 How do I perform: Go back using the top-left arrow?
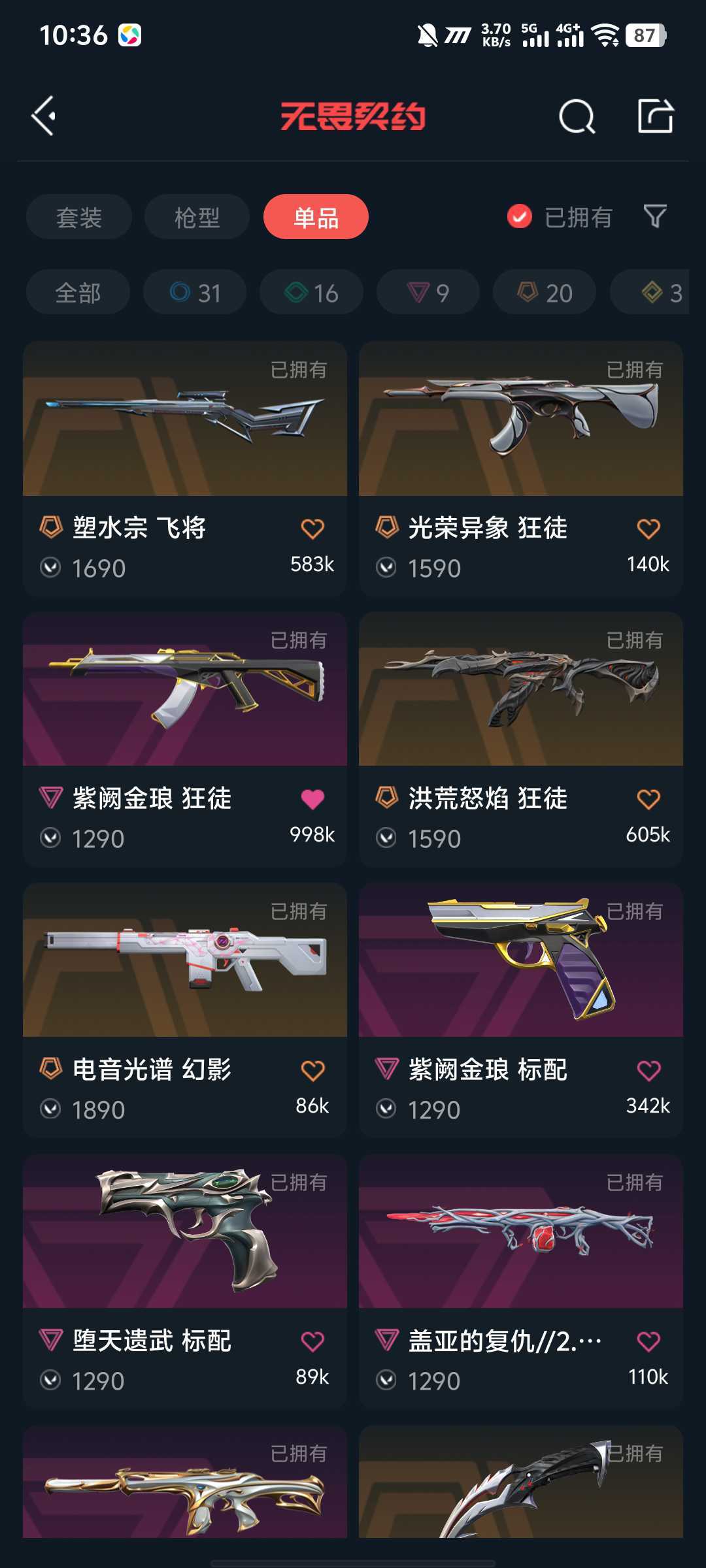click(x=44, y=116)
